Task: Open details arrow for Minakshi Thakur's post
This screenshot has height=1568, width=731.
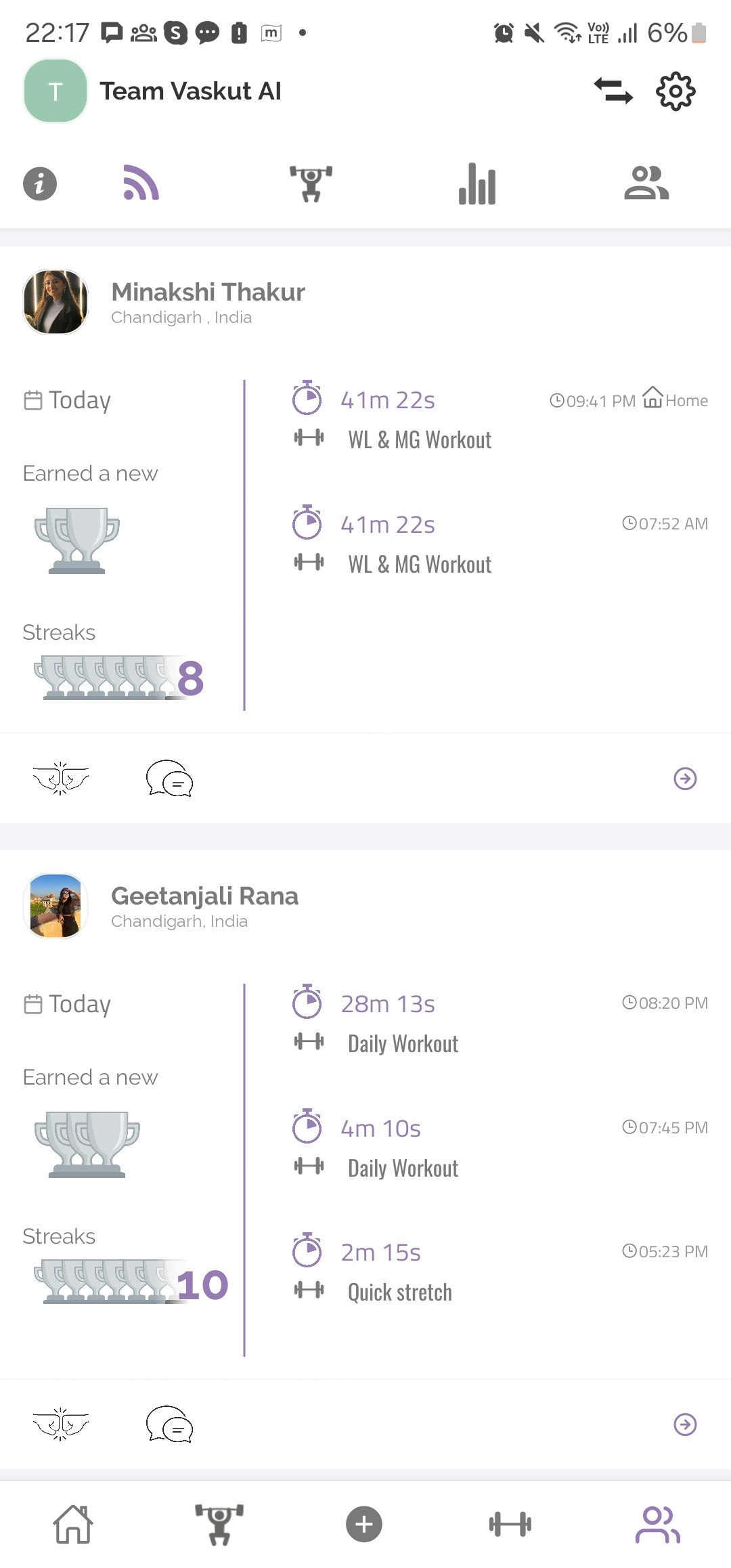Action: click(685, 779)
